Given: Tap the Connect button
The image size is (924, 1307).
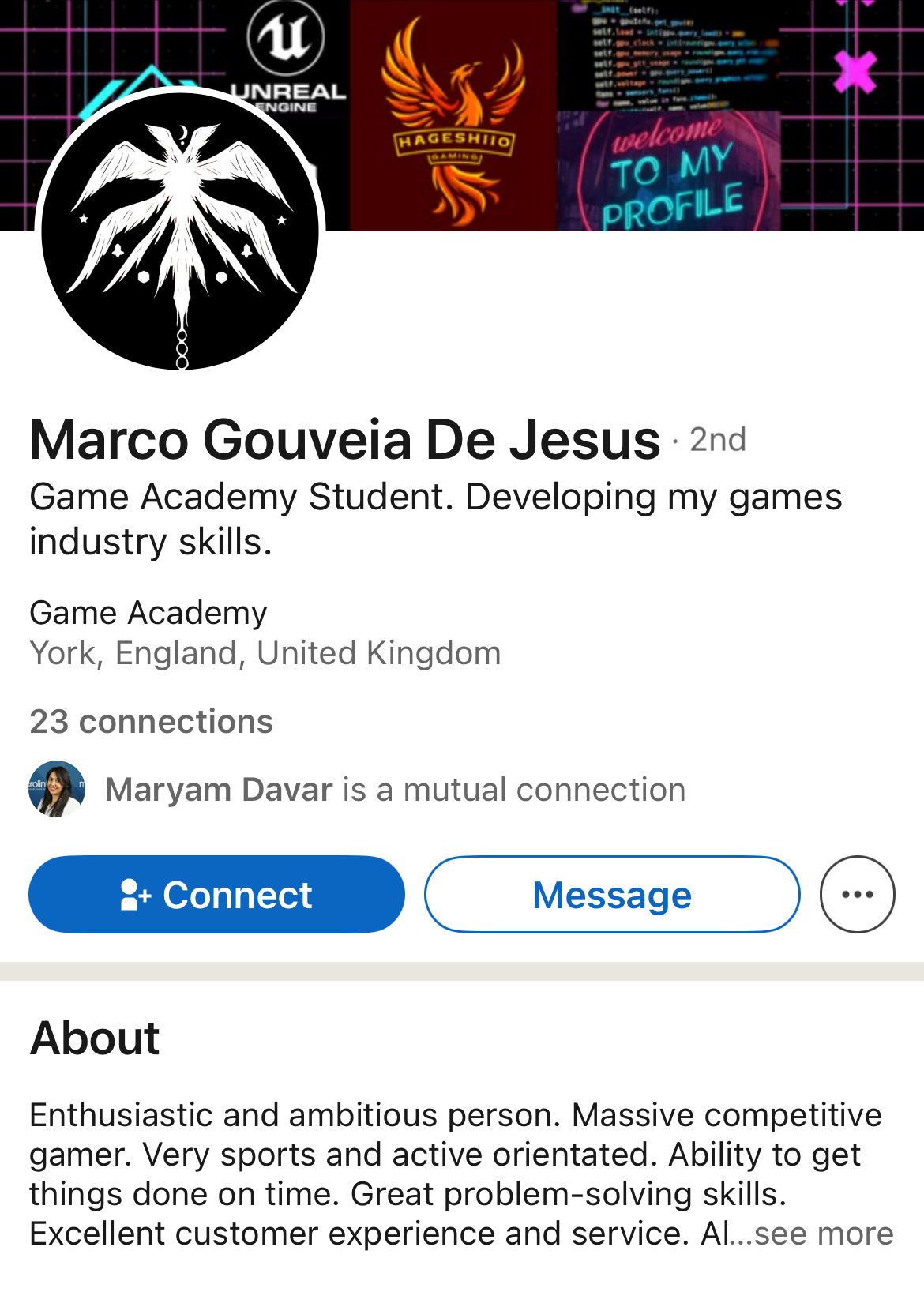Looking at the screenshot, I should (x=216, y=895).
